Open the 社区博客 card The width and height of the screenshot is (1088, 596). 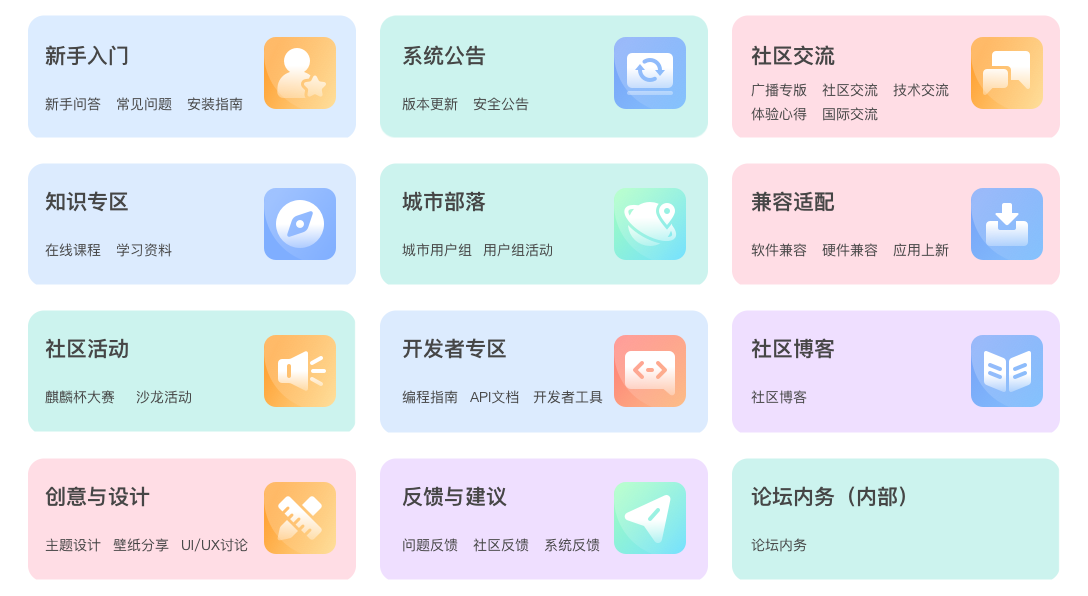[x=793, y=349]
